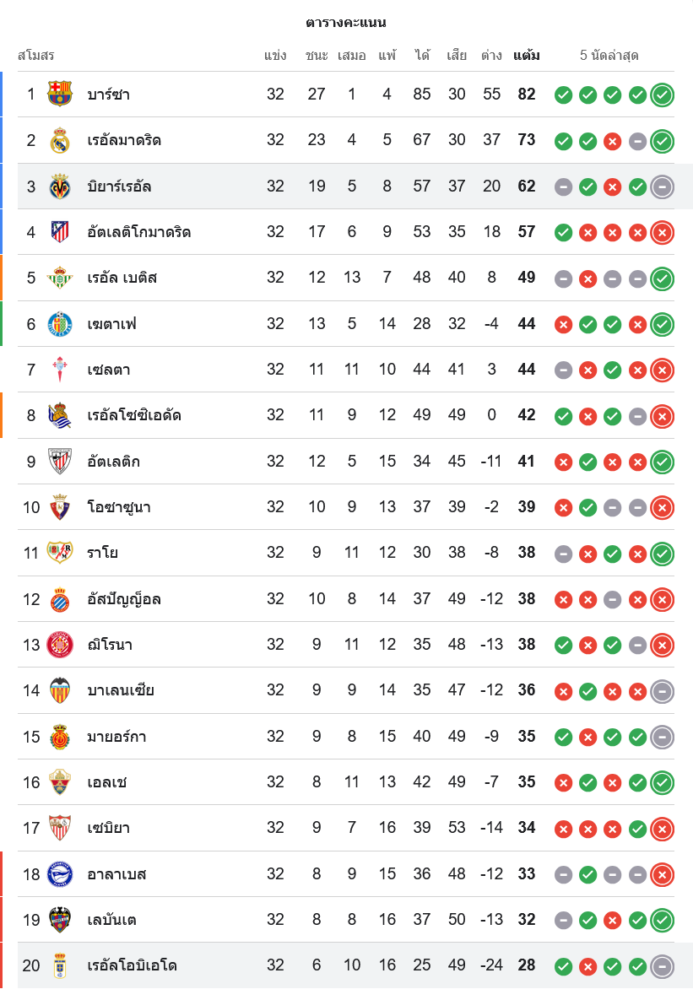Screen dimensions: 693x1000
Task: Select เรอัลมาดริด in the standings
Action: (x=124, y=141)
